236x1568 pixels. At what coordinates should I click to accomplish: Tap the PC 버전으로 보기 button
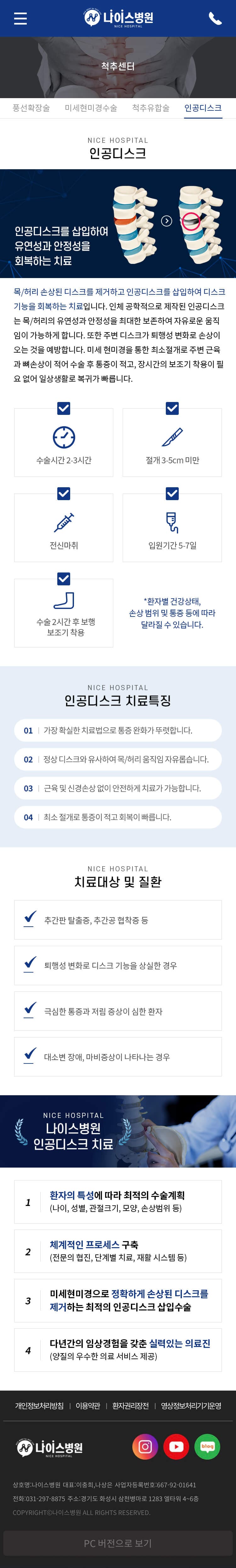118,1543
